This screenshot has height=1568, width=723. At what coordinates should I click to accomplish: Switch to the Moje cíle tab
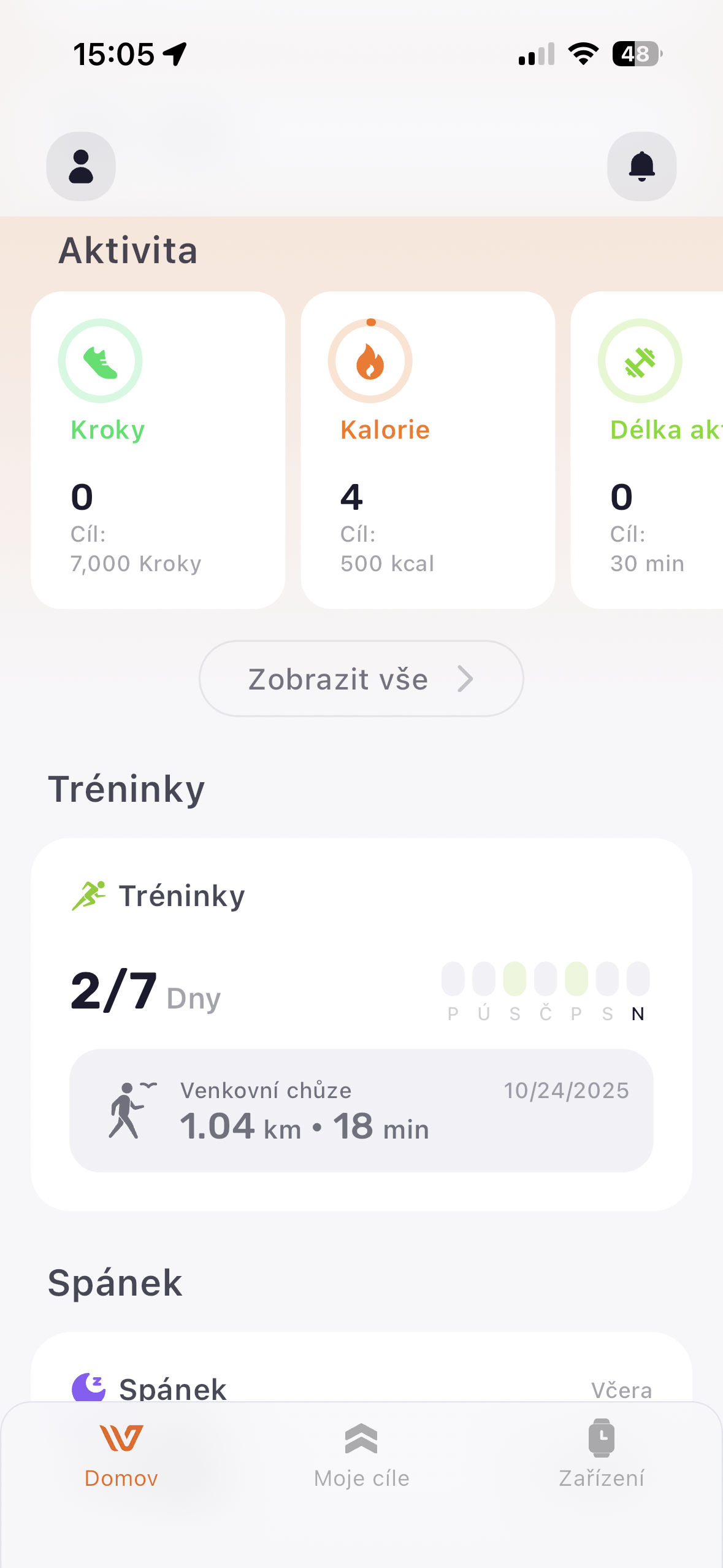click(361, 1453)
